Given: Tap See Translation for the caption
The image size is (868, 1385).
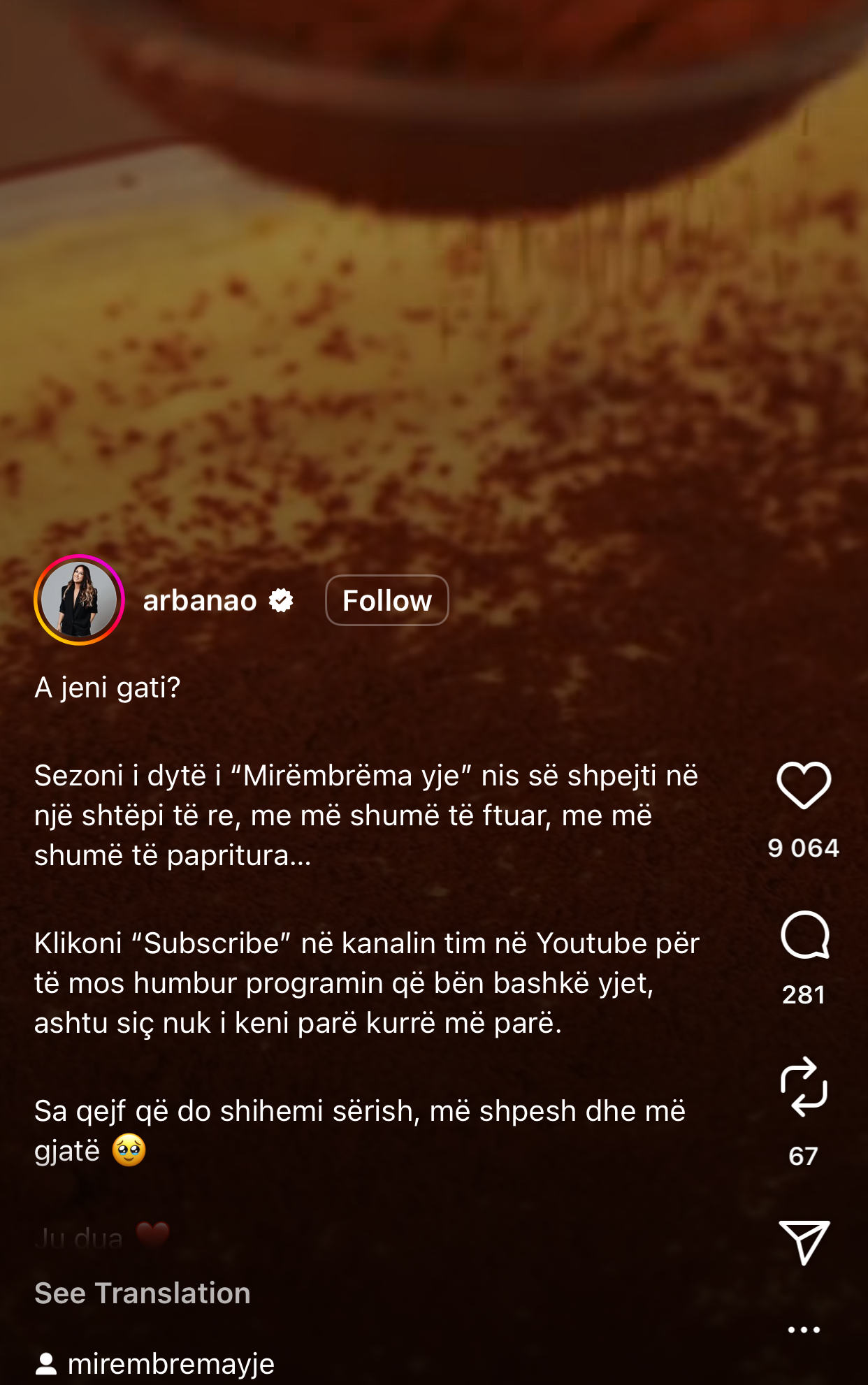Looking at the screenshot, I should tap(143, 1293).
